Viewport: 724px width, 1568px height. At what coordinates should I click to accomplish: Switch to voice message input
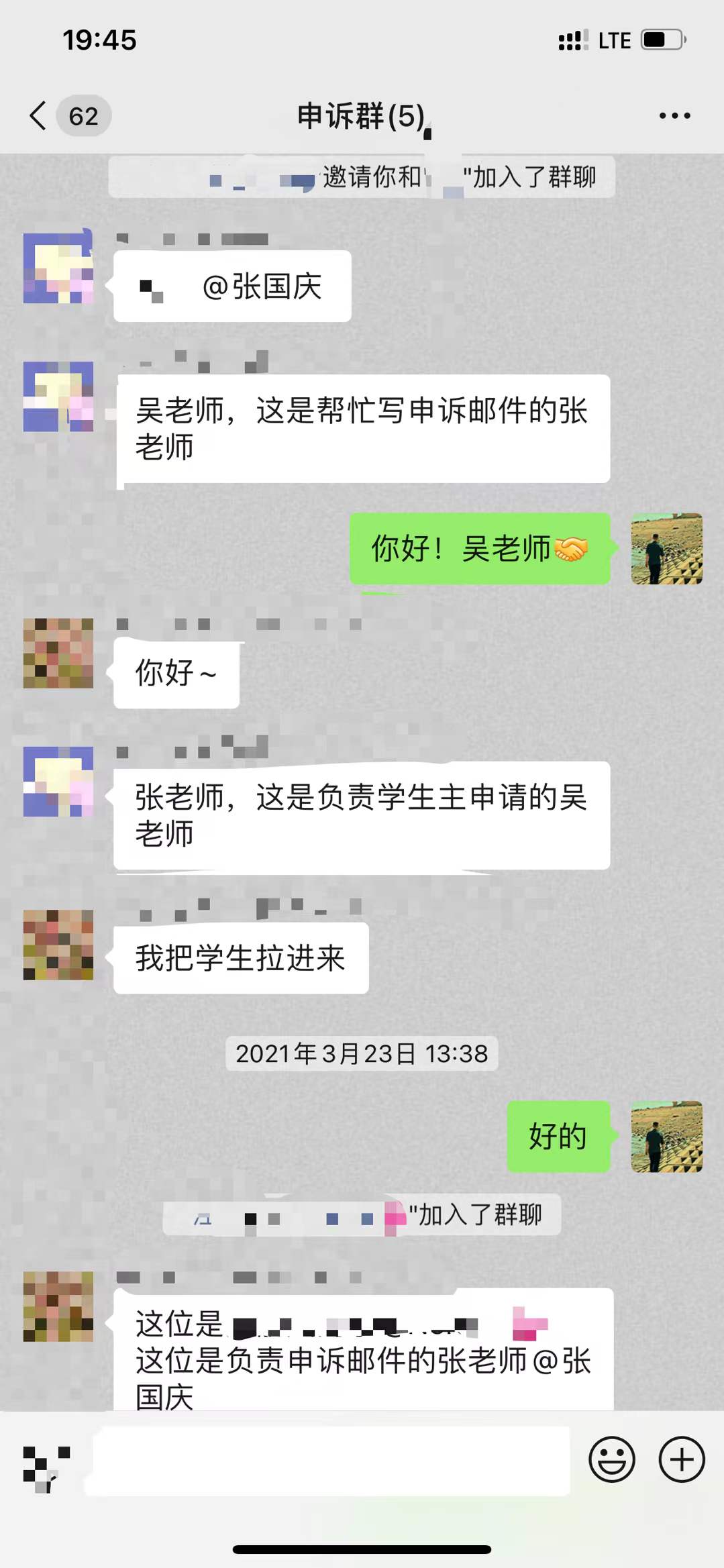[x=46, y=1467]
